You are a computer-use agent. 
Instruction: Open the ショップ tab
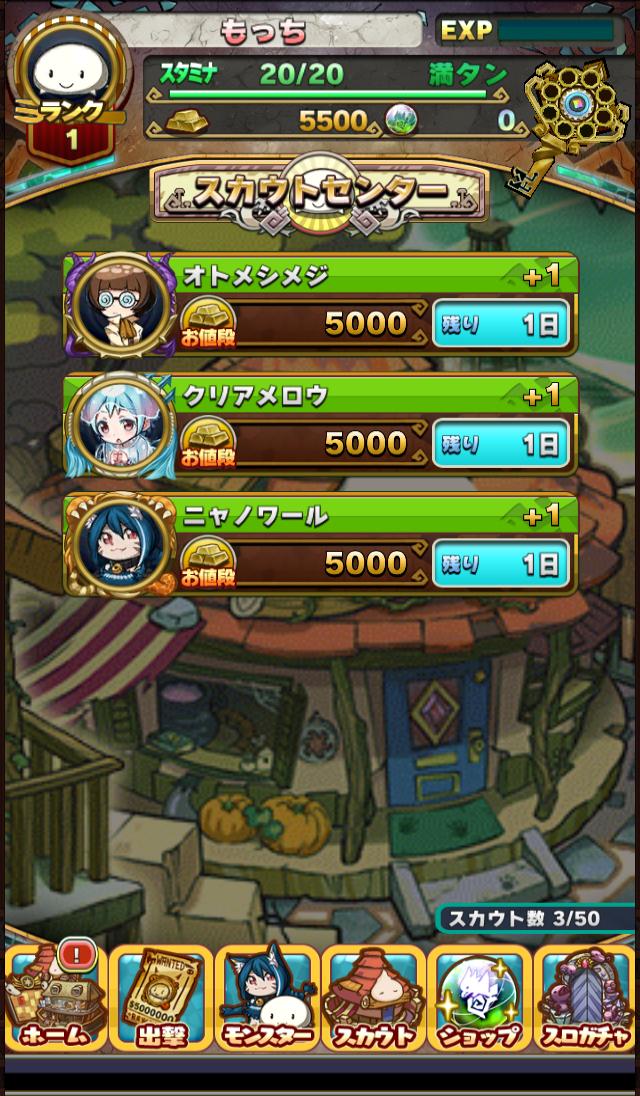pyautogui.click(x=478, y=996)
